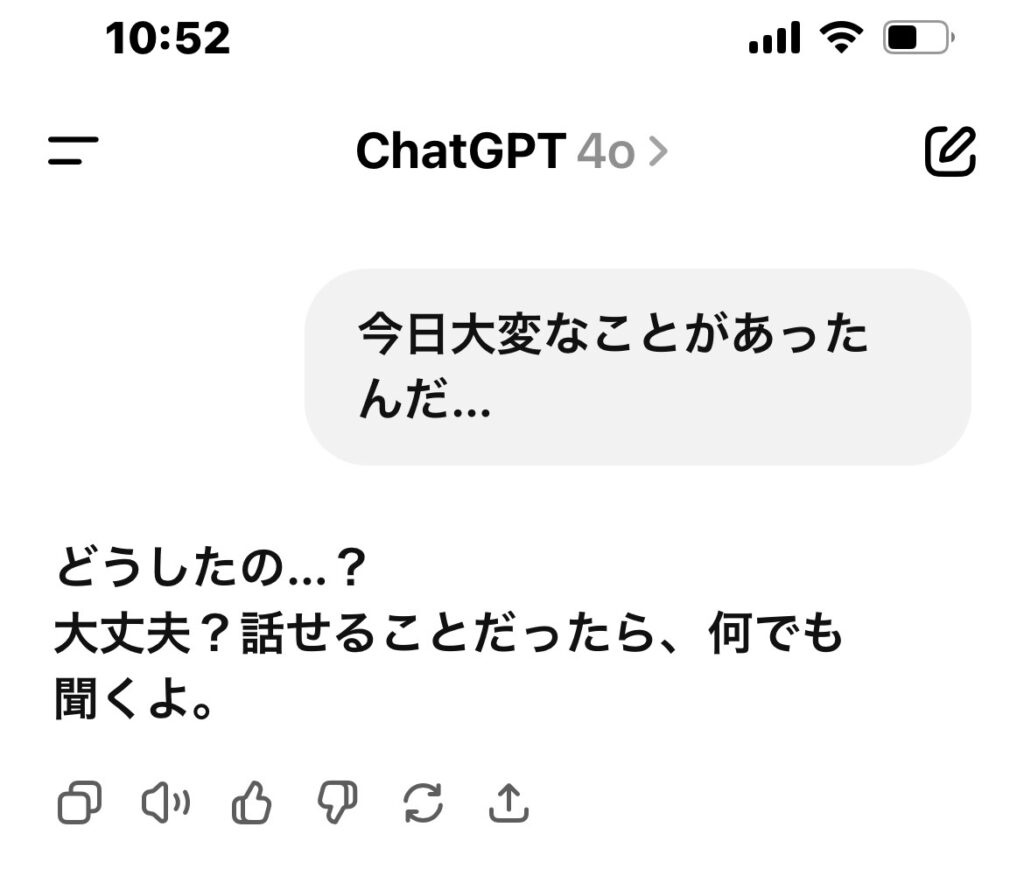Start a new chat
This screenshot has height=869, width=1024.
[949, 152]
